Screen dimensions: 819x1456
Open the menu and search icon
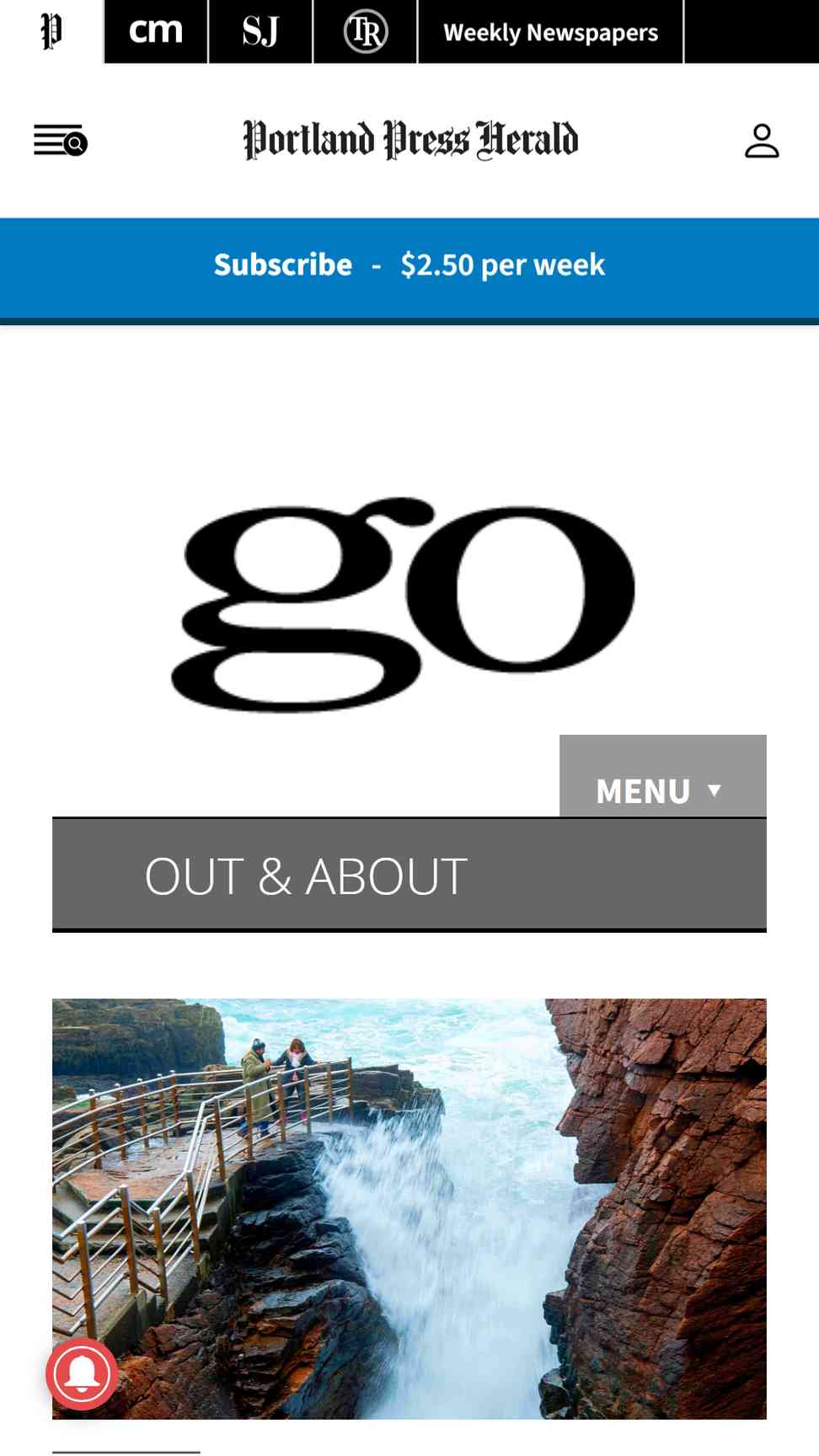tap(60, 141)
